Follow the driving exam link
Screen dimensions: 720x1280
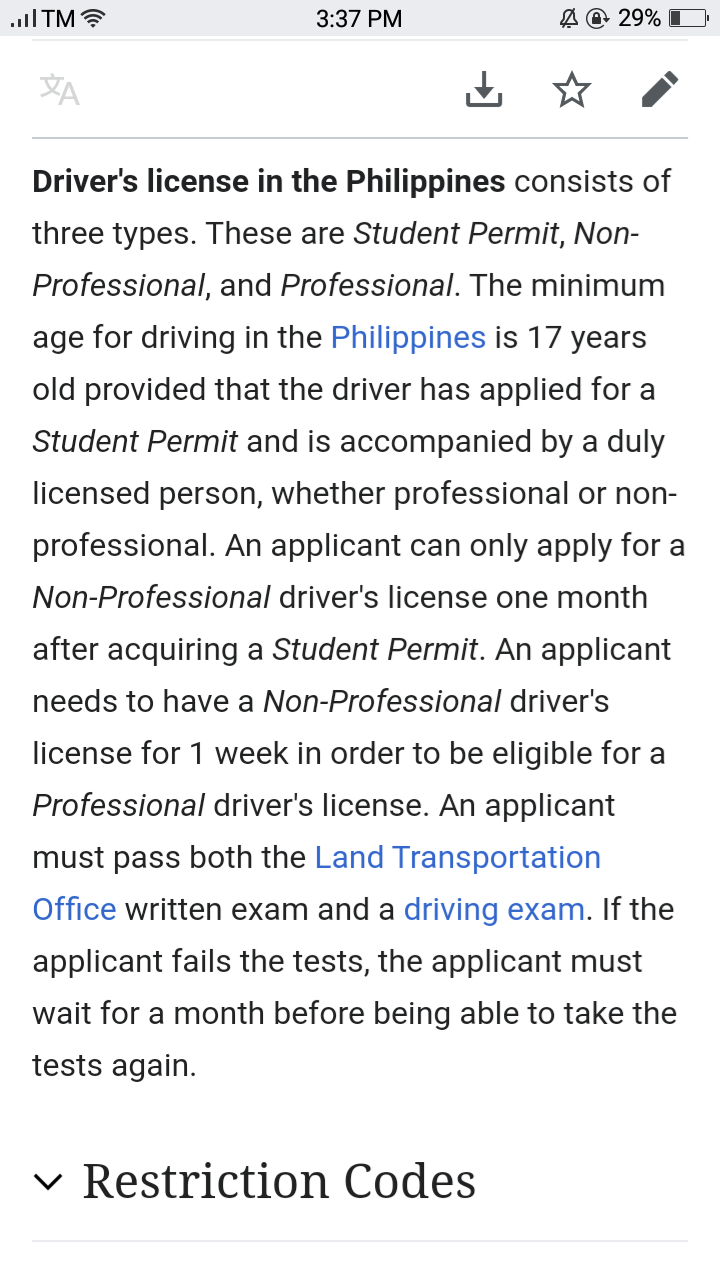click(494, 910)
